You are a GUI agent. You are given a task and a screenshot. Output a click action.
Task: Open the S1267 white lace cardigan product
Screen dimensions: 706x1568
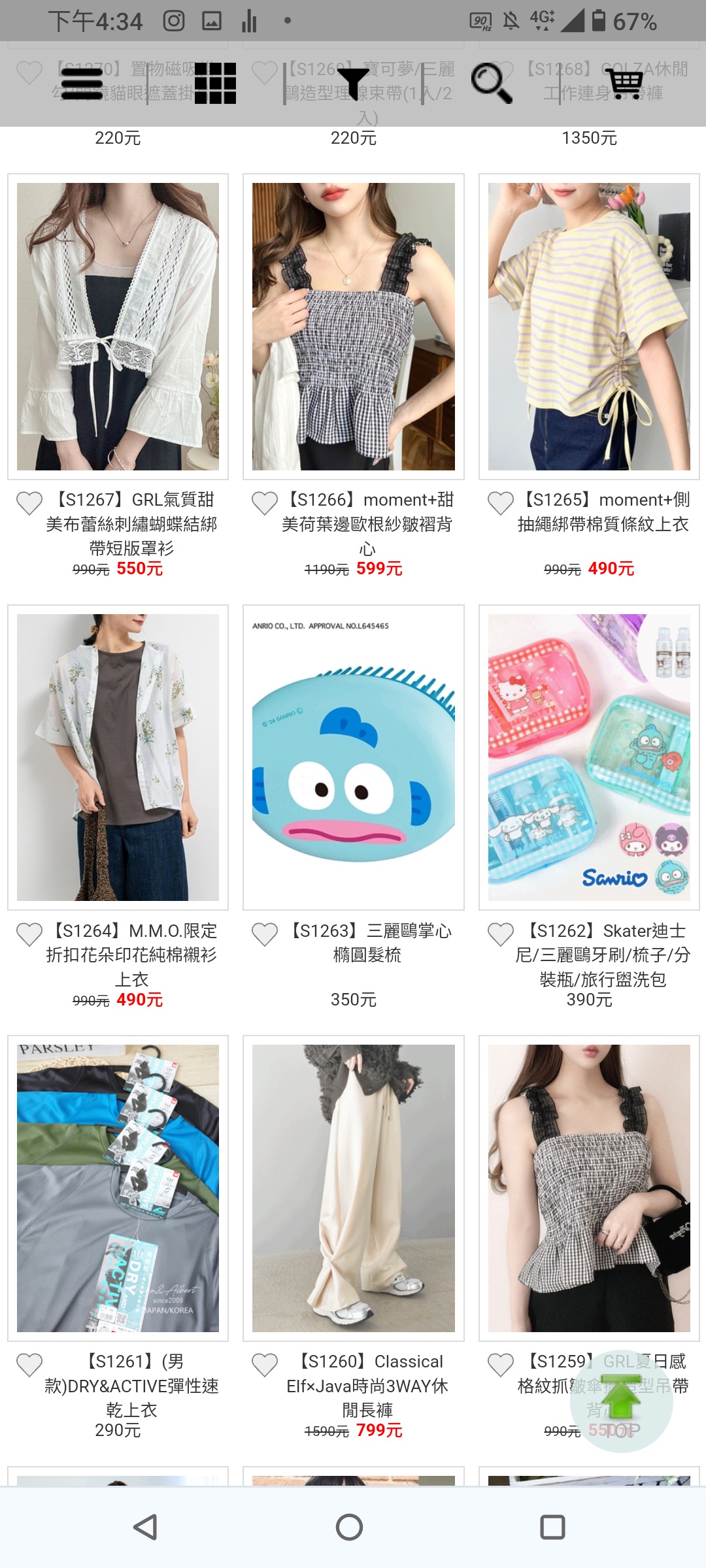118,327
